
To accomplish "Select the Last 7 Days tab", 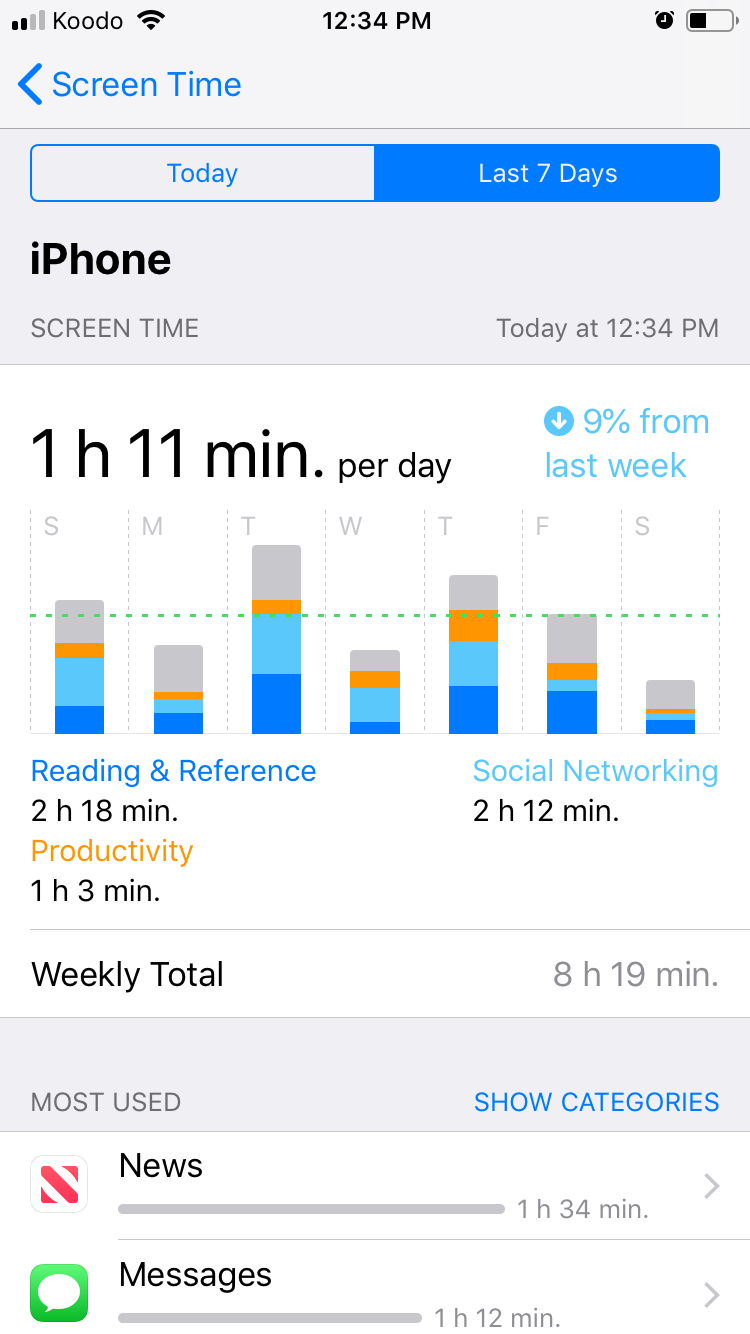I will coord(547,172).
